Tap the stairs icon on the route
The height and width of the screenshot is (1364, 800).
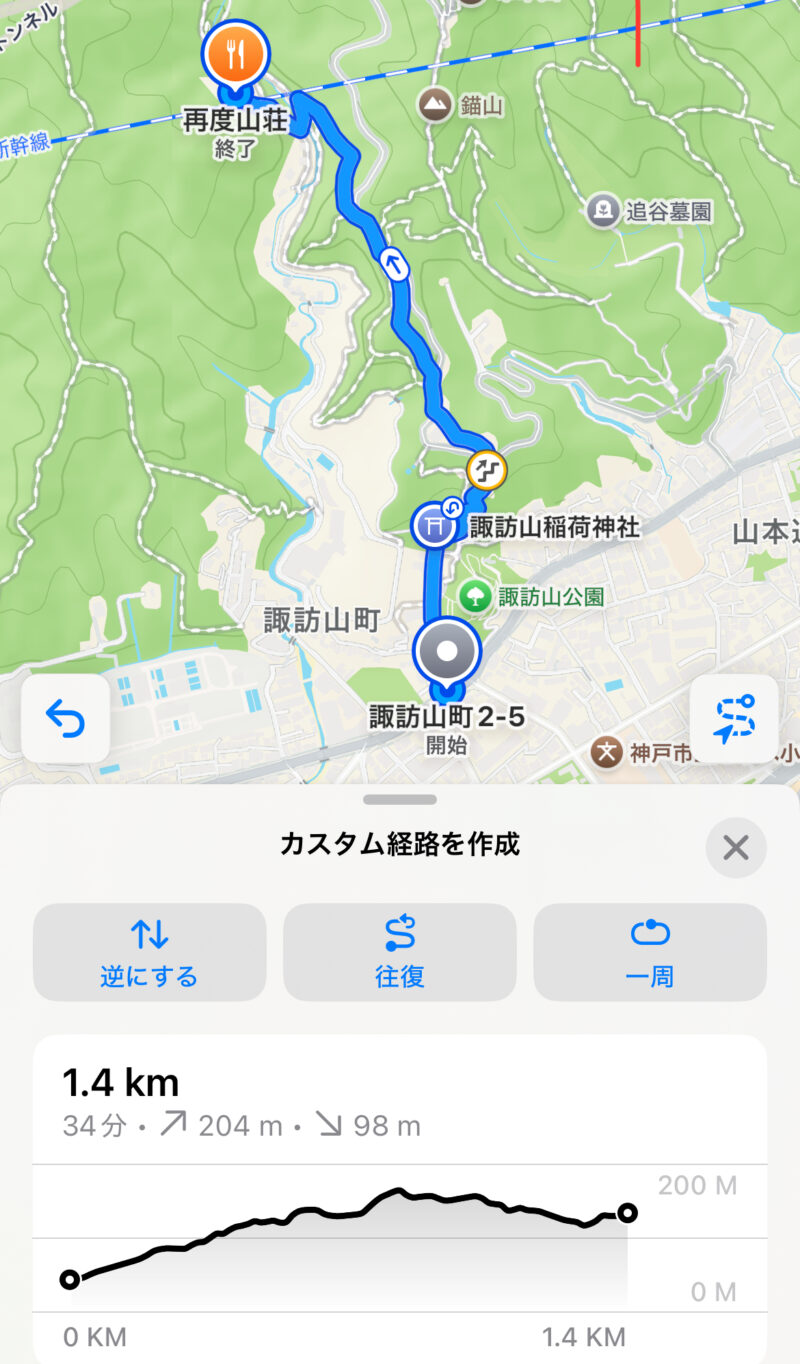[x=487, y=468]
